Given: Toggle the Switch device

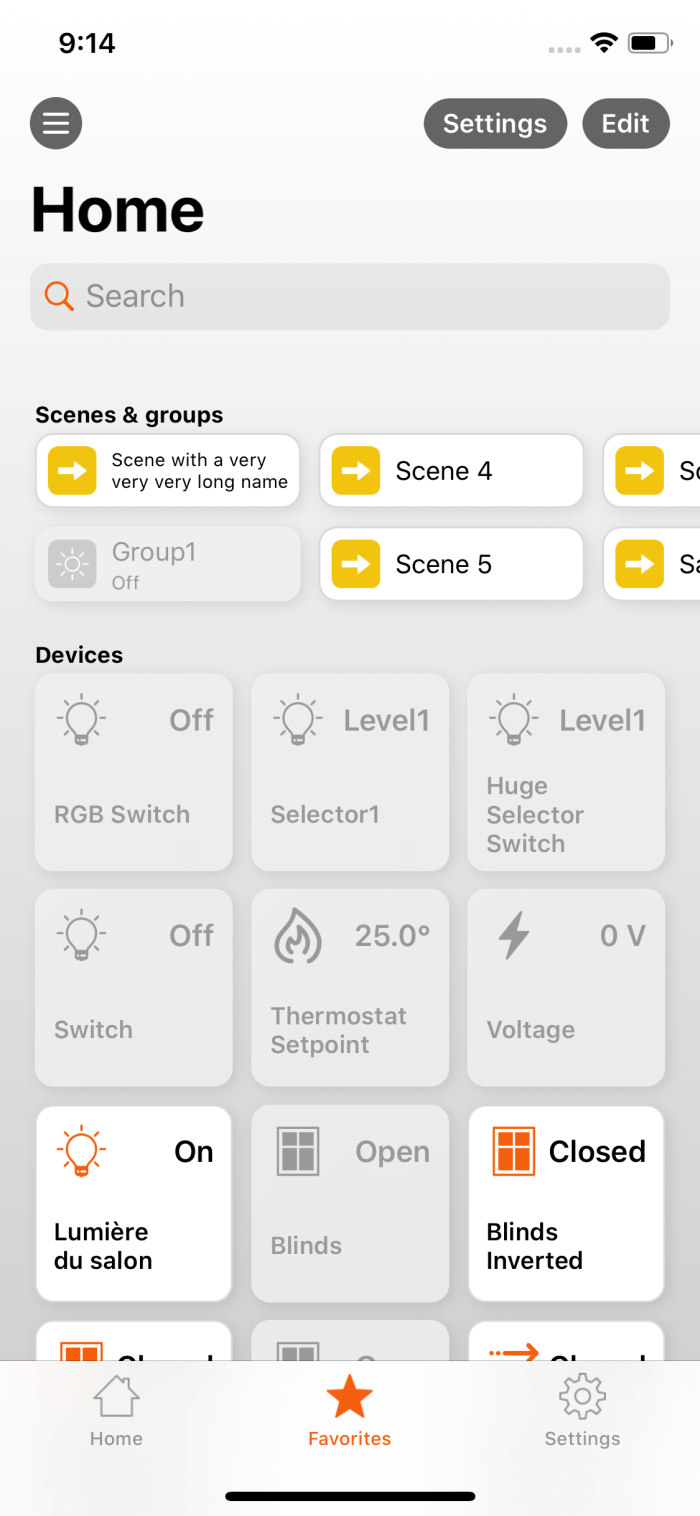Looking at the screenshot, I should pos(134,988).
